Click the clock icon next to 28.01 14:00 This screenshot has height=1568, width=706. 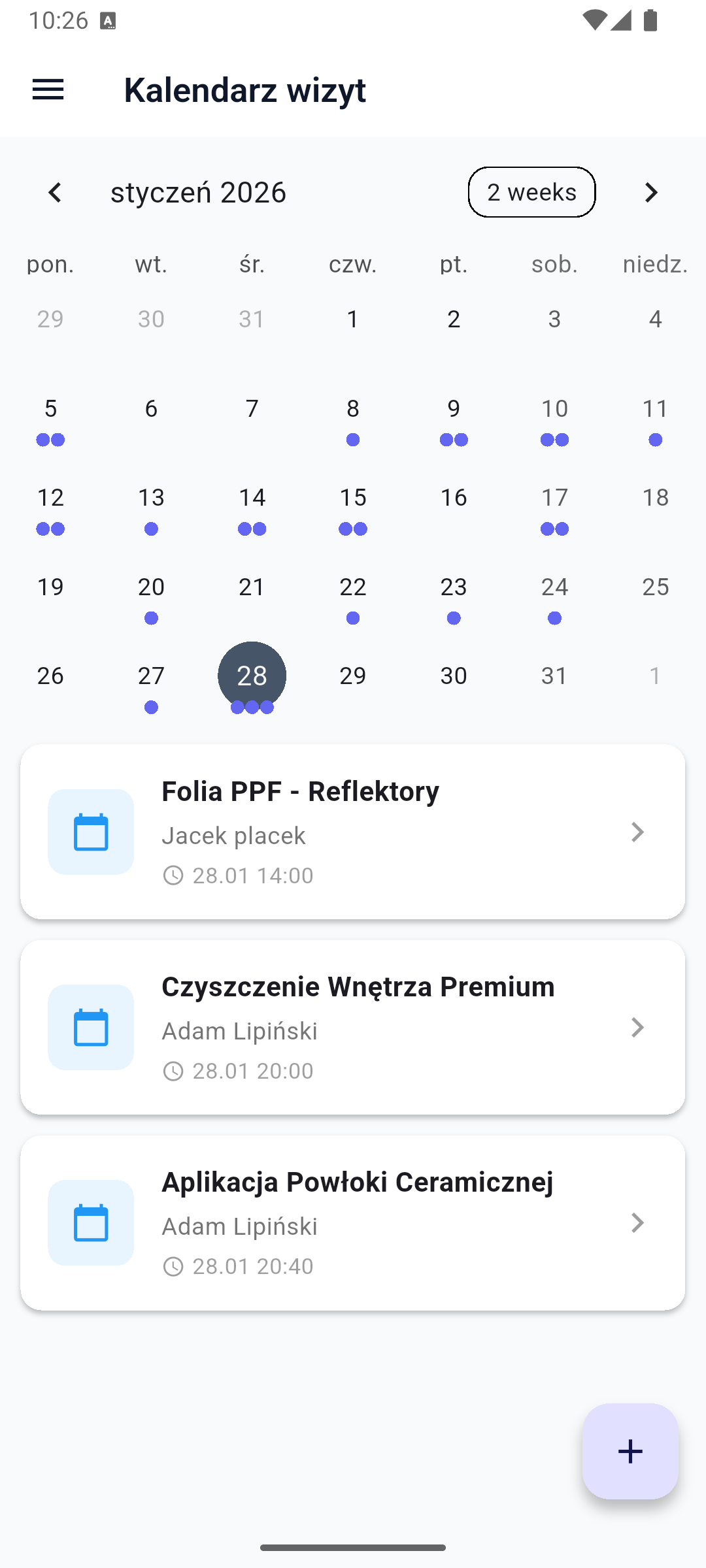(x=174, y=875)
